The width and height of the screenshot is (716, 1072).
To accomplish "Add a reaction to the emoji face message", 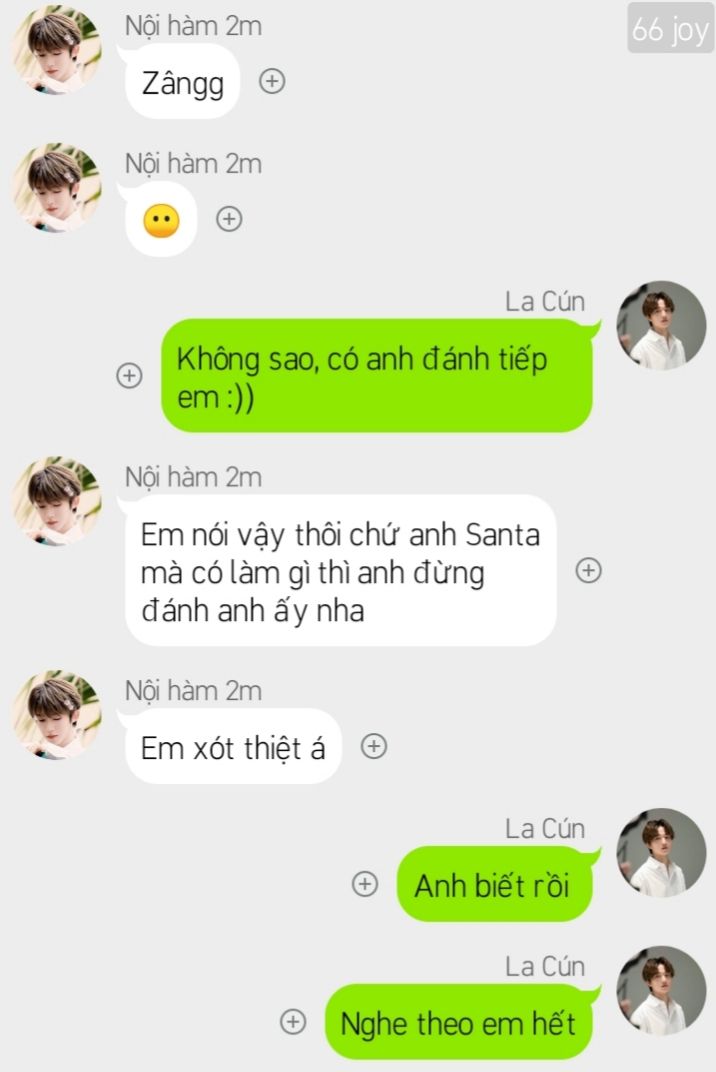I will (230, 219).
